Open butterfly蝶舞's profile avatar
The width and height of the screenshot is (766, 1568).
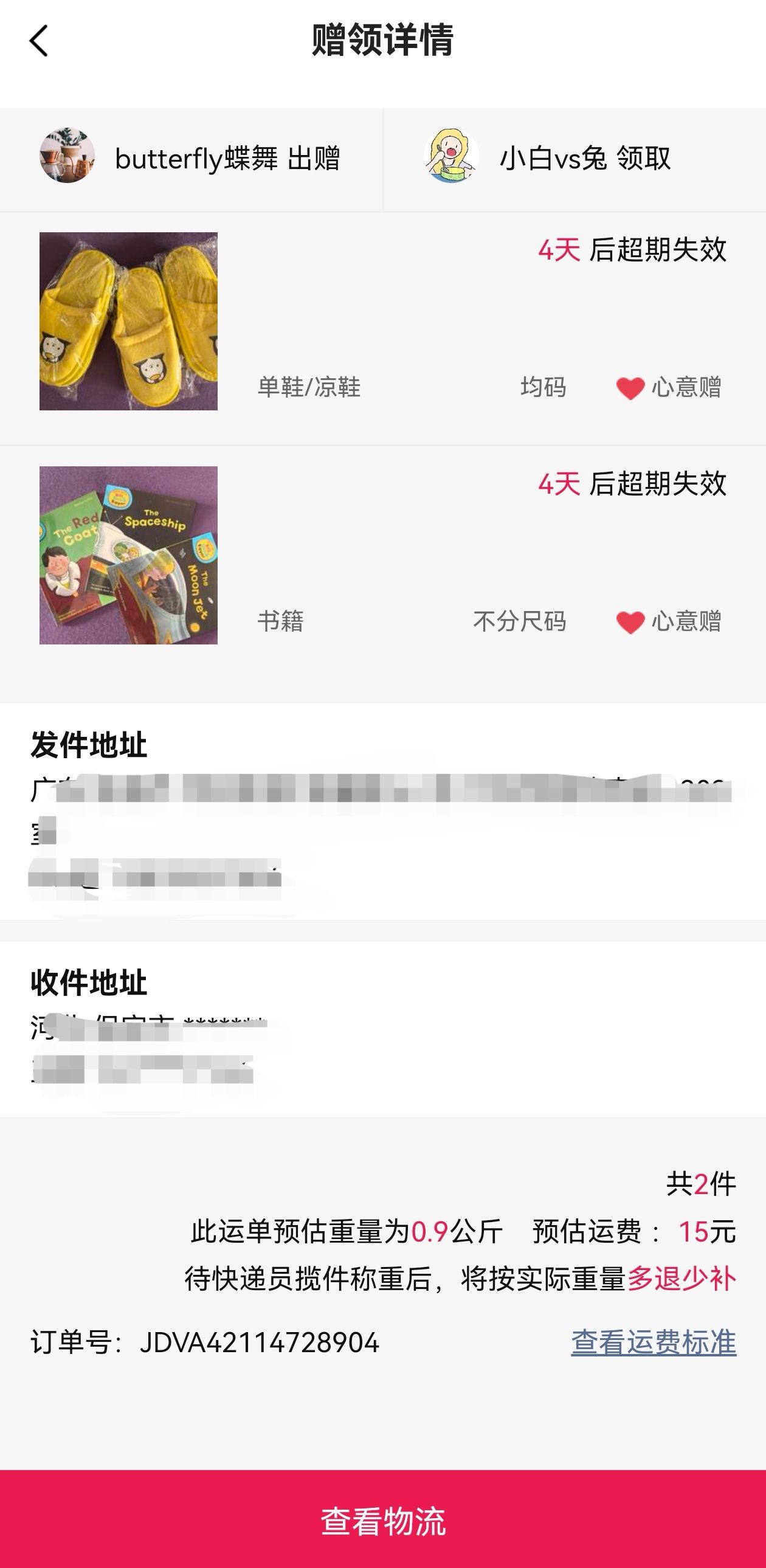tap(67, 156)
